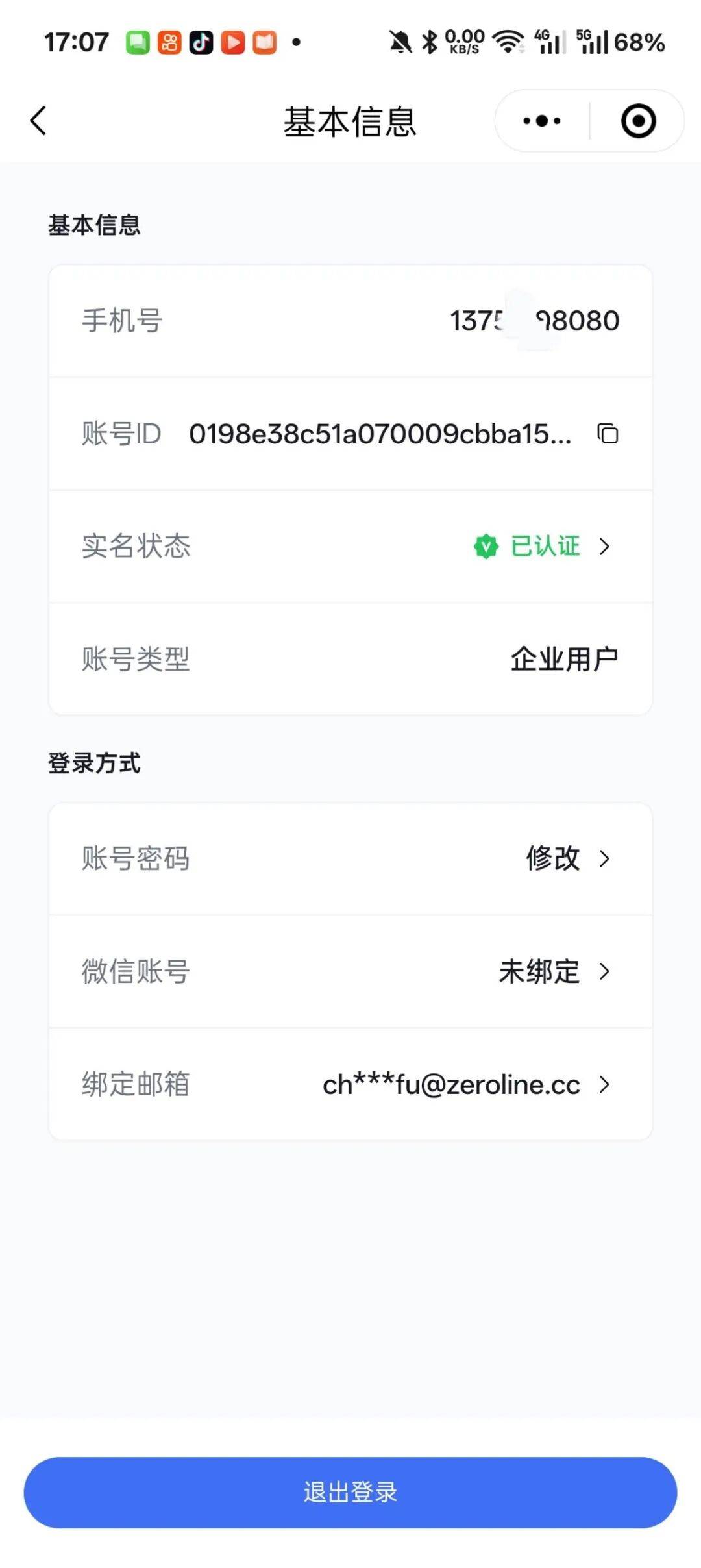Tap the 退出登录 (log out) button

tap(350, 1492)
